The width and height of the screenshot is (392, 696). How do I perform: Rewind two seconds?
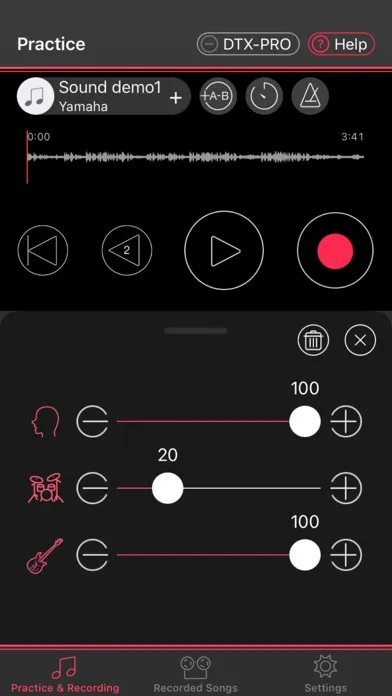pyautogui.click(x=127, y=250)
